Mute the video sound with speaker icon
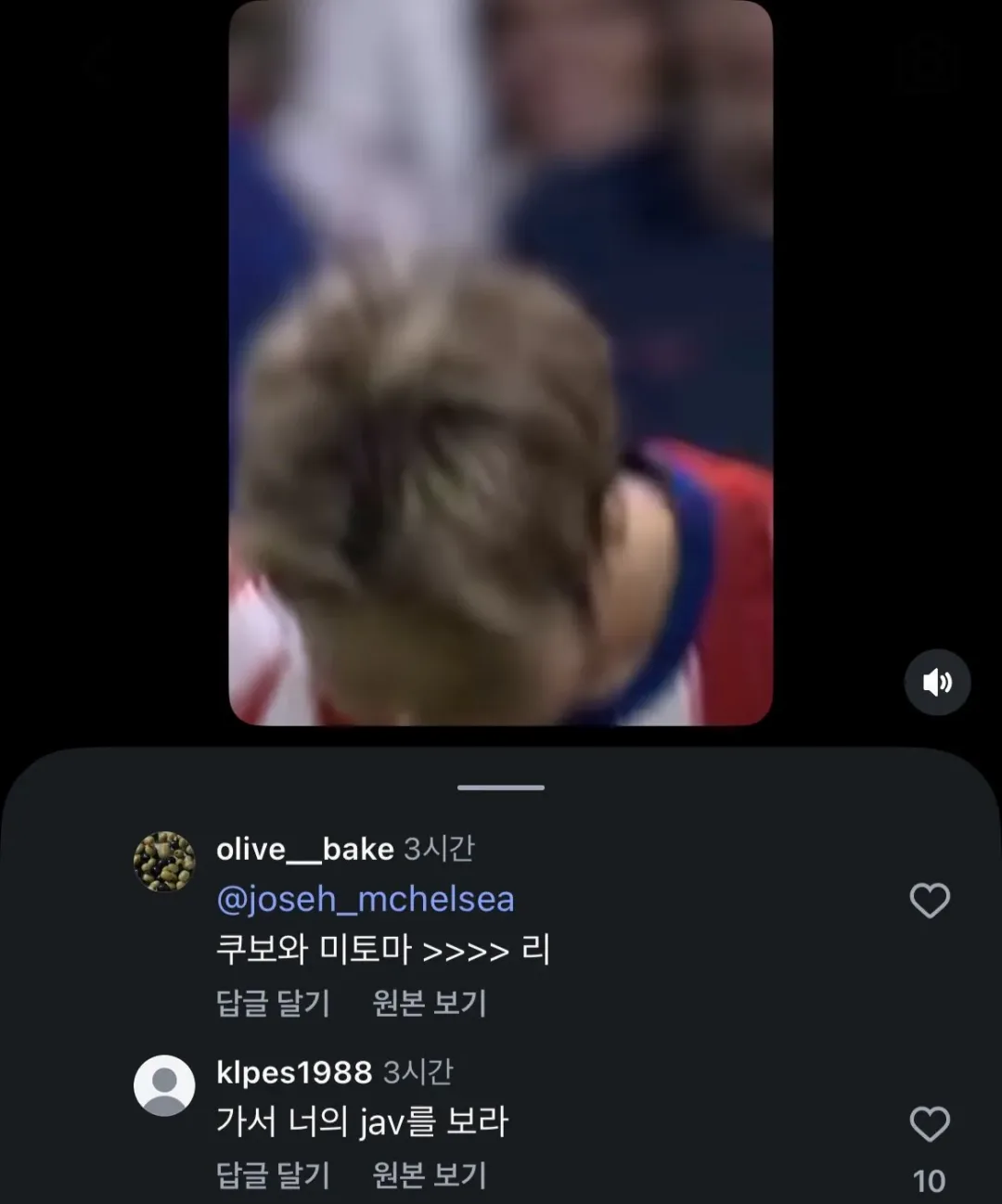This screenshot has height=1204, width=1002. point(937,682)
